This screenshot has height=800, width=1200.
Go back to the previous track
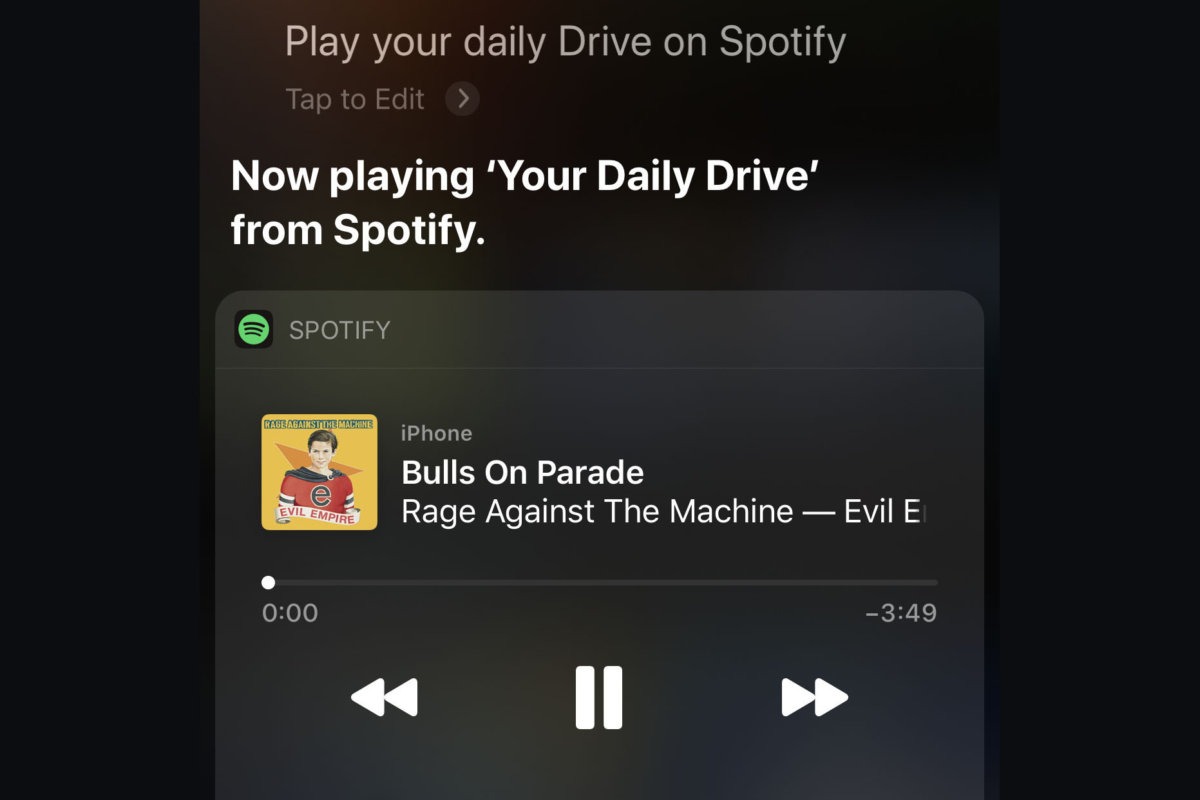pos(384,697)
